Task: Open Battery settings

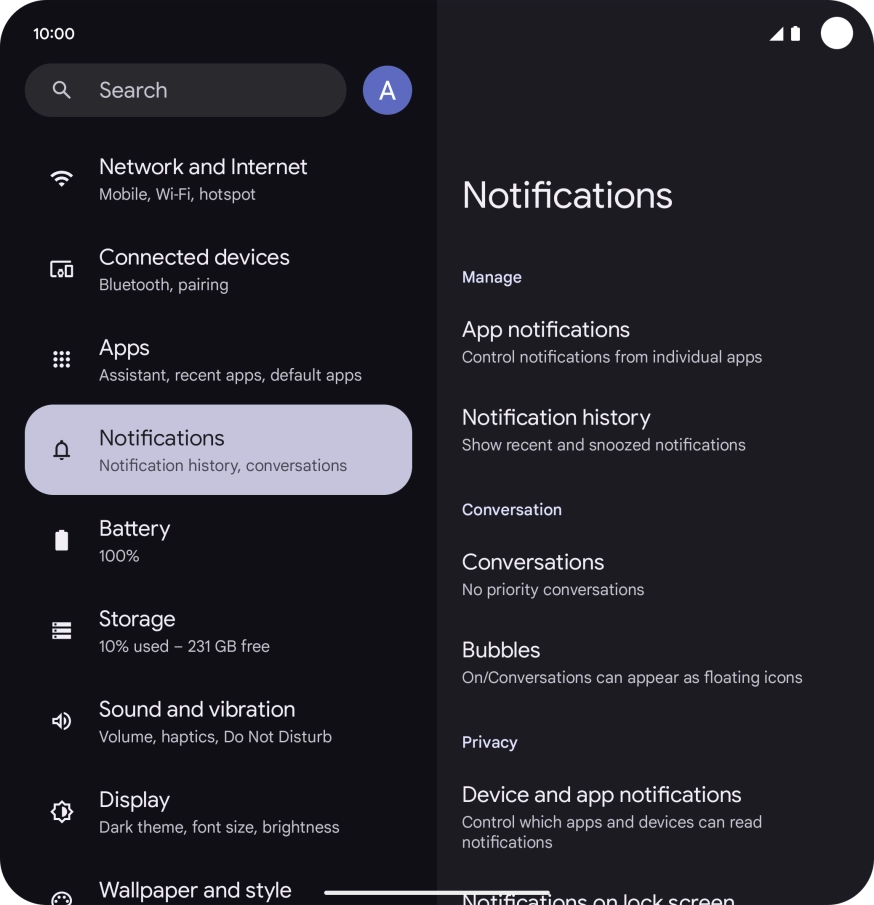Action: (135, 541)
